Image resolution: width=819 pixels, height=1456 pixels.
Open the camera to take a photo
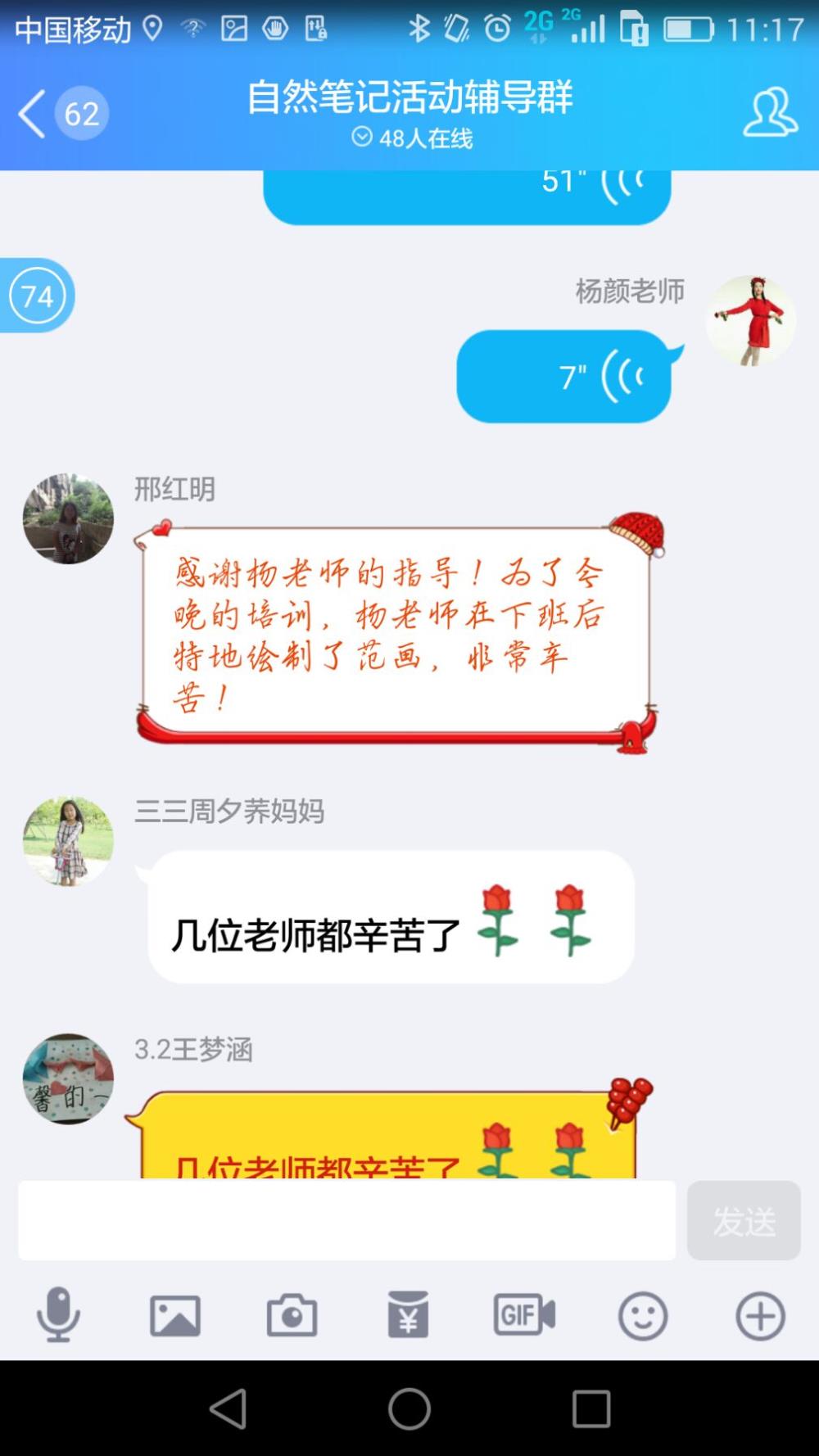[292, 1316]
